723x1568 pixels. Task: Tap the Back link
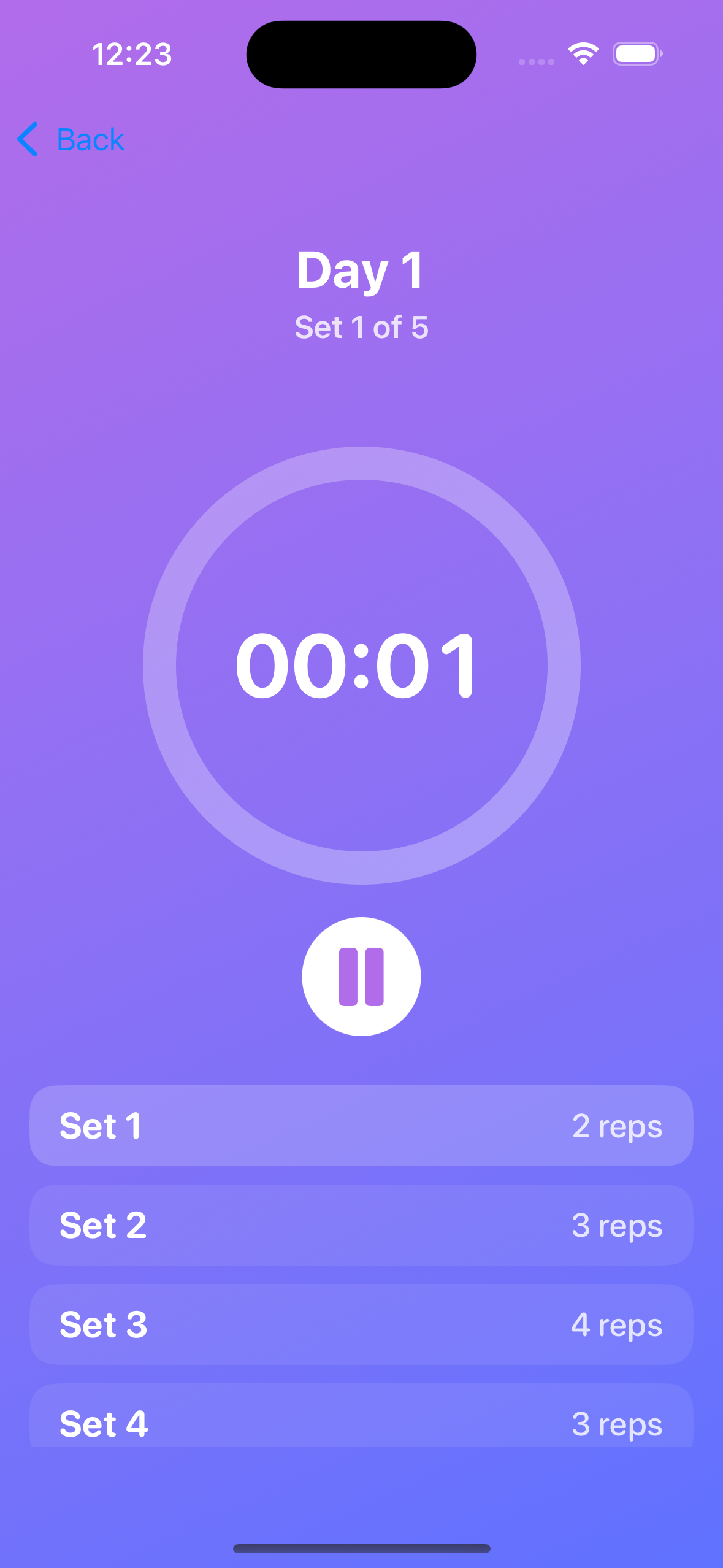90,140
